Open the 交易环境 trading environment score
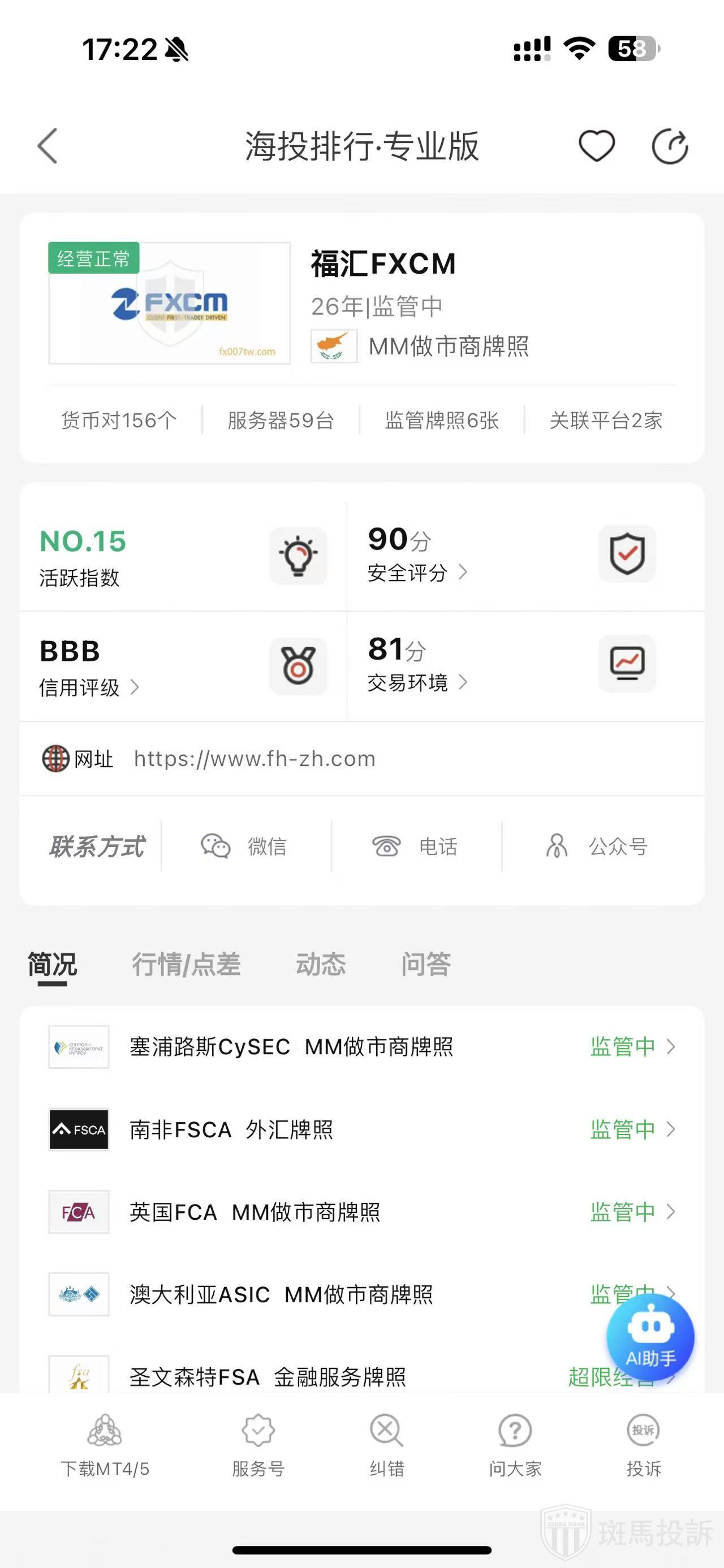The height and width of the screenshot is (1568, 724). [417, 682]
